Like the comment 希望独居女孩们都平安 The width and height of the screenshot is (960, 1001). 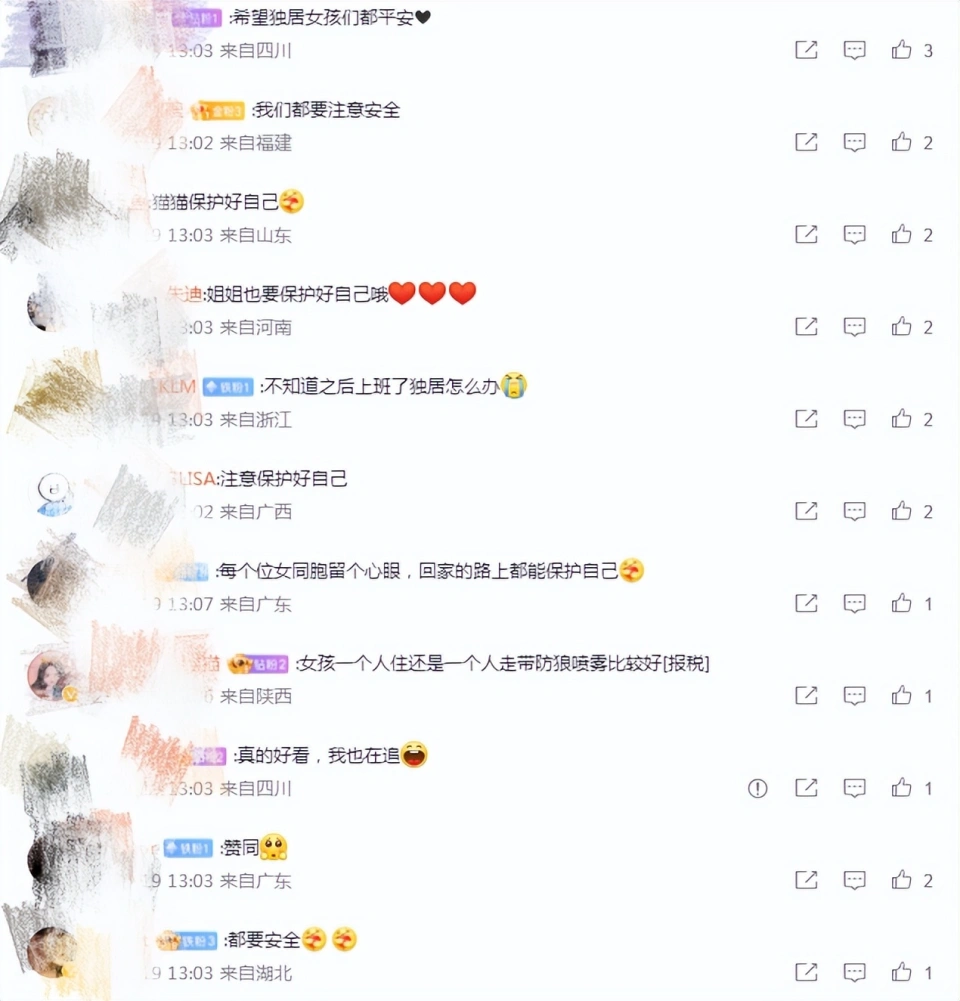tap(902, 50)
